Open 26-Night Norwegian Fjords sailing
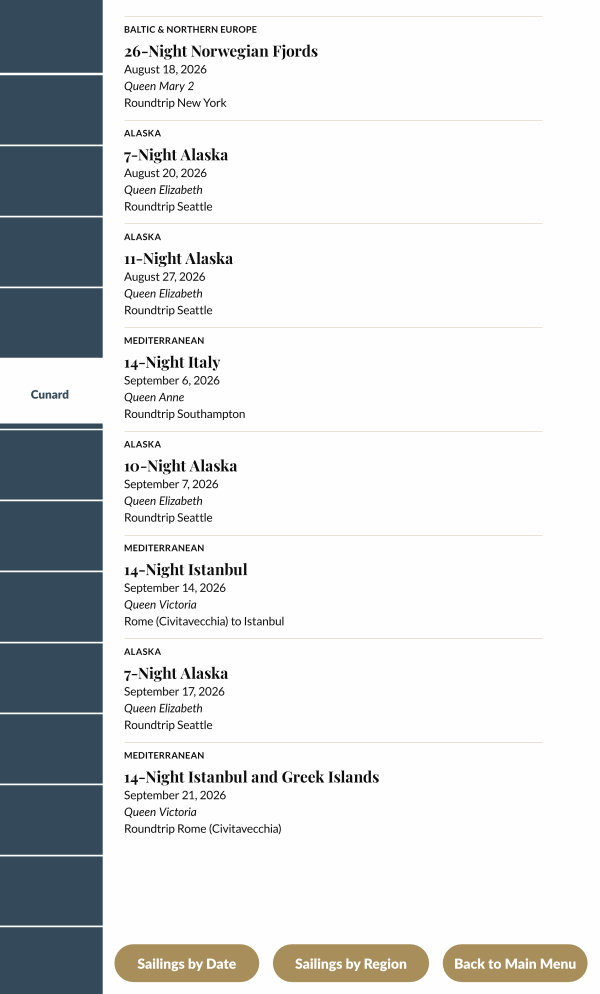 point(221,52)
